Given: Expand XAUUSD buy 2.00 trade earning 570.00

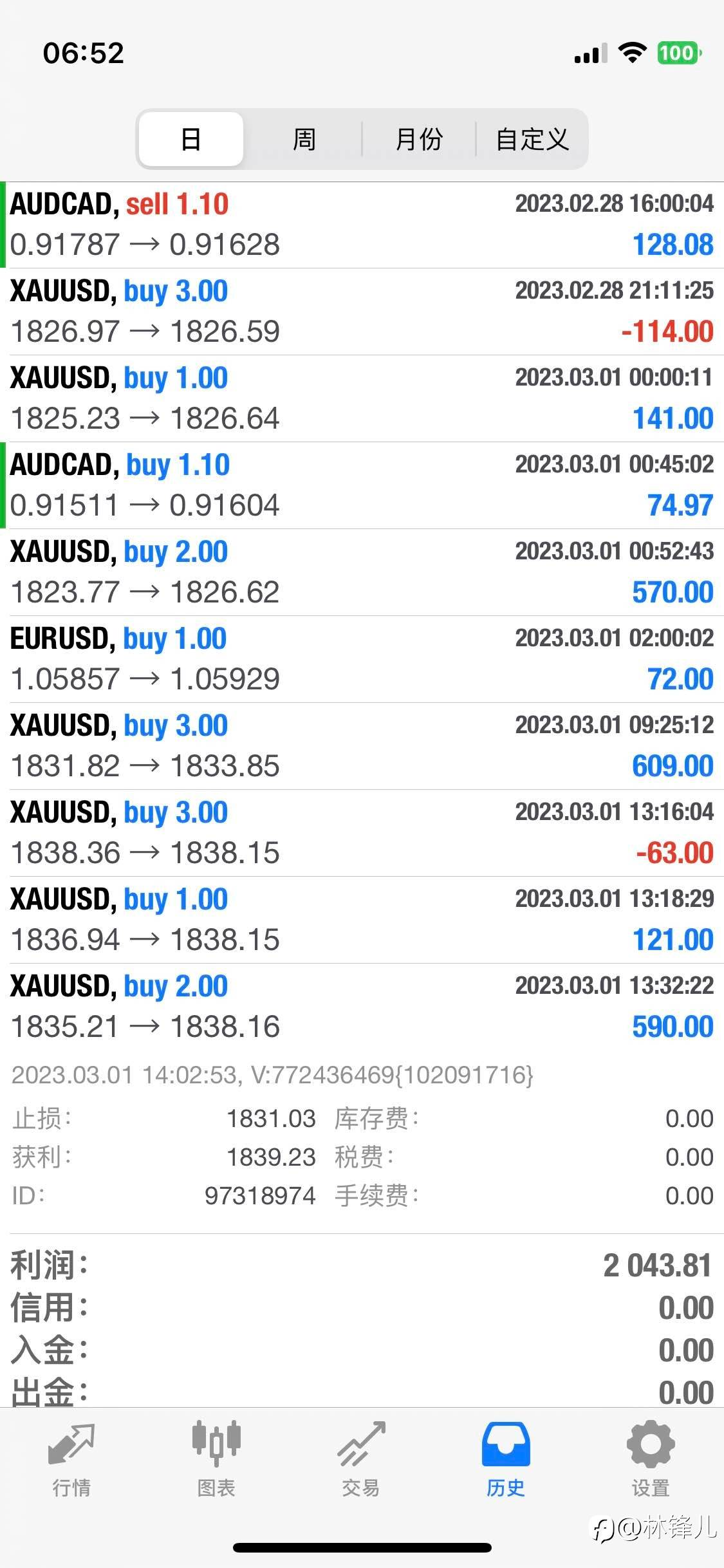Looking at the screenshot, I should (362, 572).
